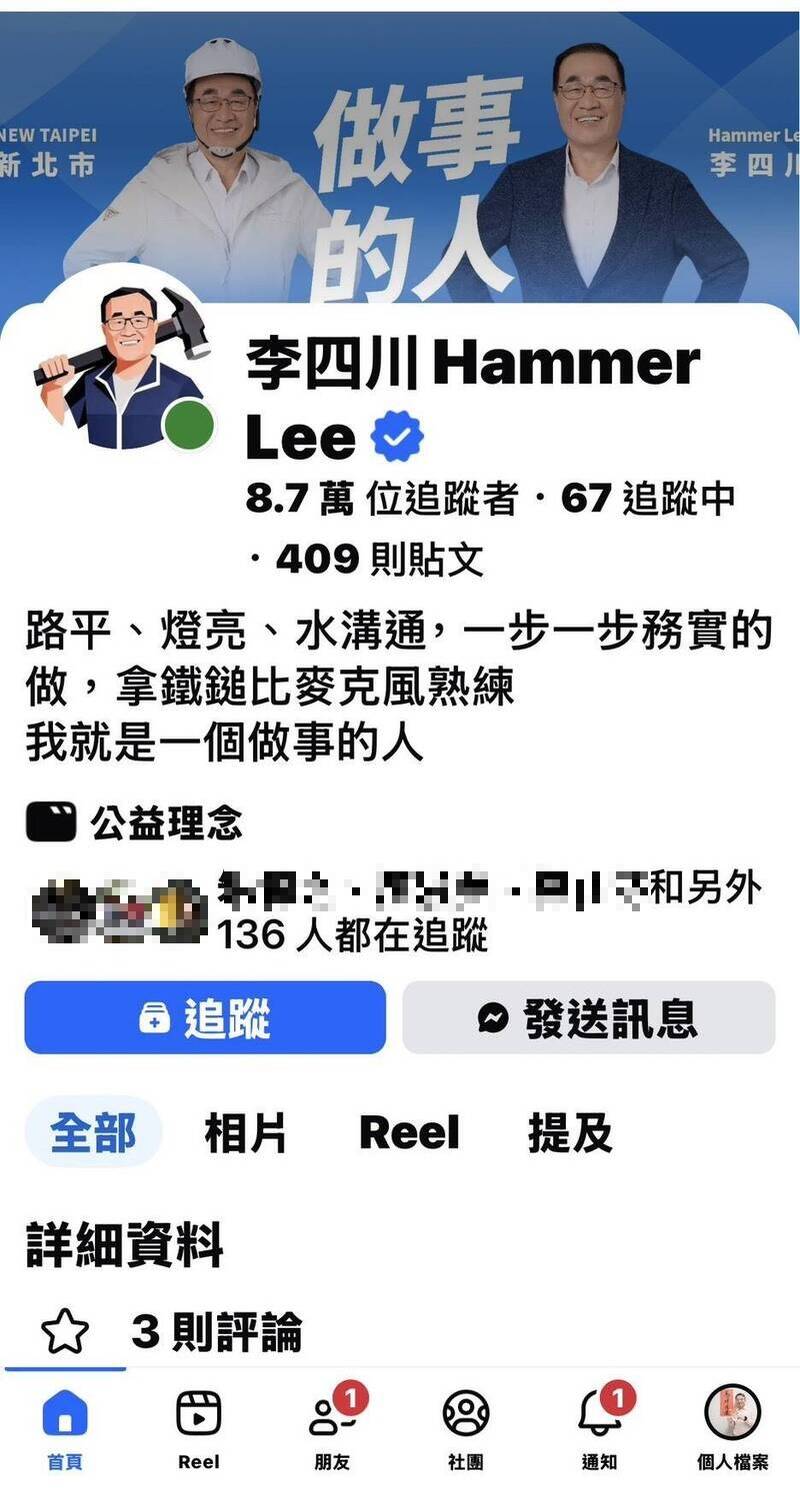This screenshot has width=800, height=1492.
Task: Switch to the Reel profile tab
Action: point(409,1133)
